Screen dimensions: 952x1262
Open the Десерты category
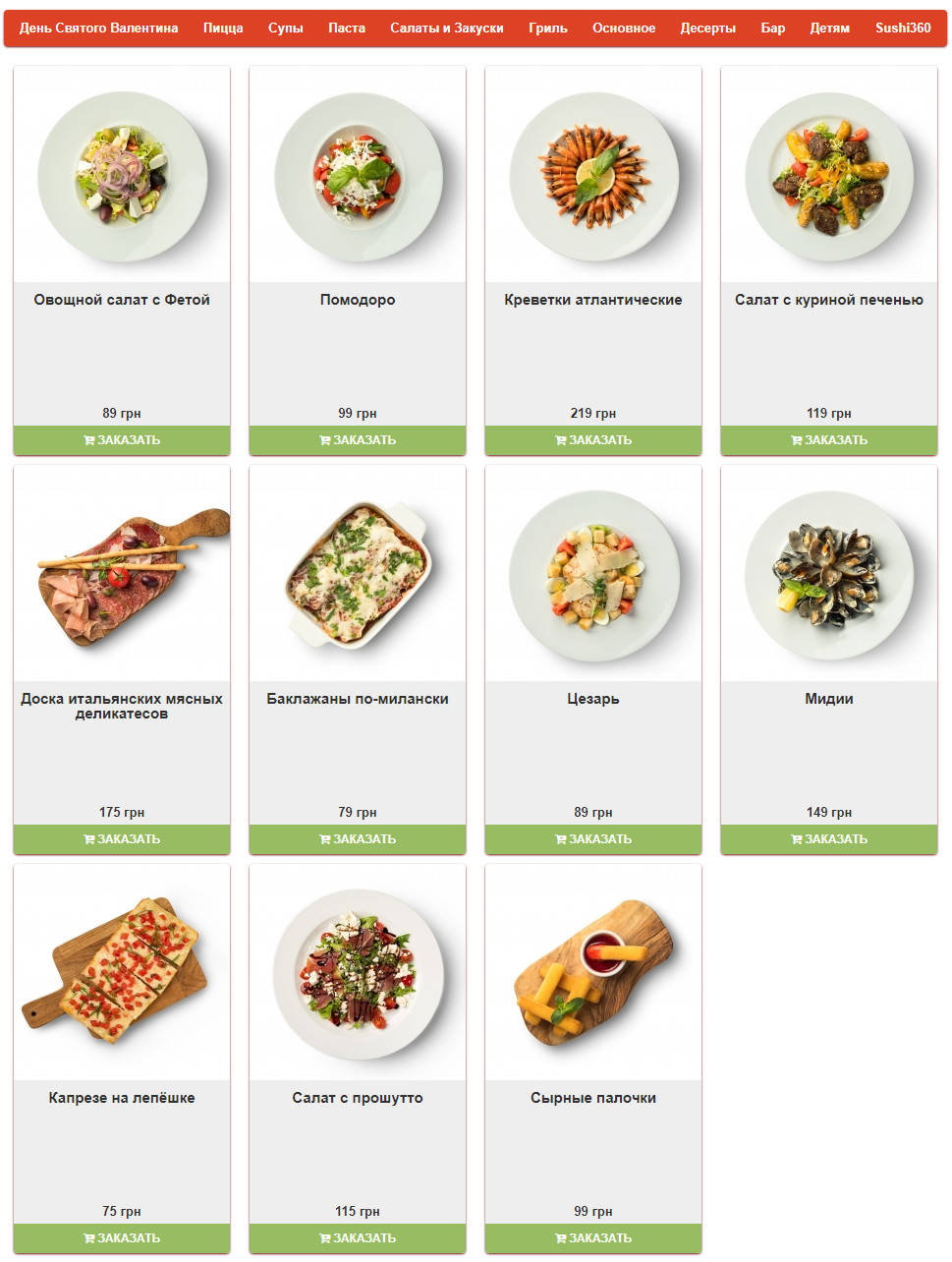[x=707, y=28]
